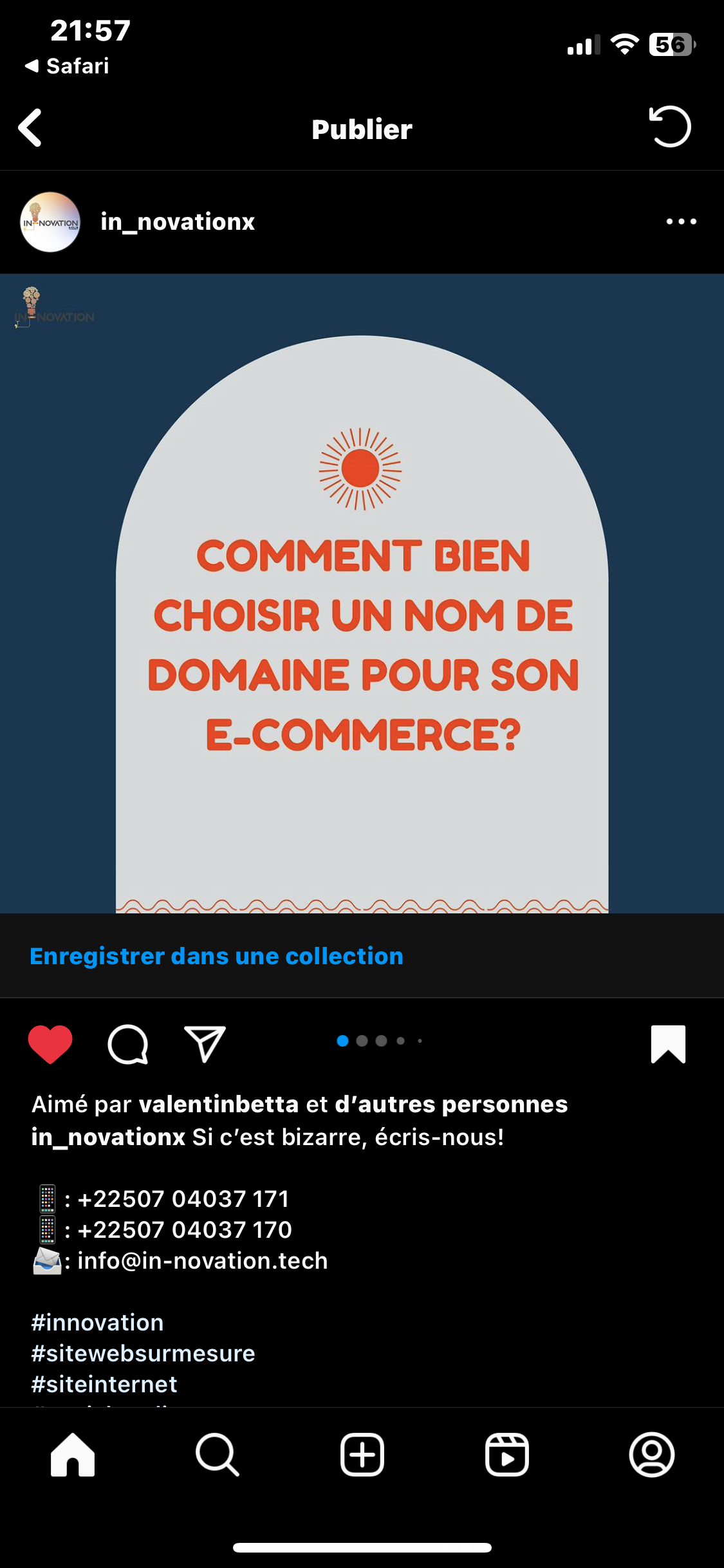The height and width of the screenshot is (1568, 724).
Task: Go back from the Publier screen
Action: [x=30, y=127]
